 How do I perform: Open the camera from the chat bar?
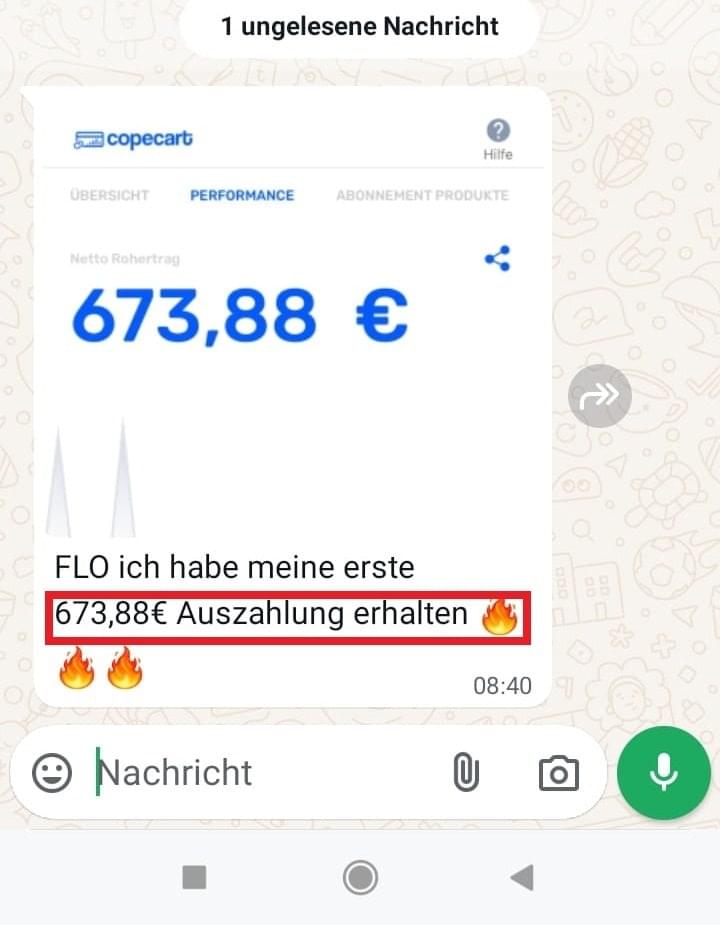(558, 773)
